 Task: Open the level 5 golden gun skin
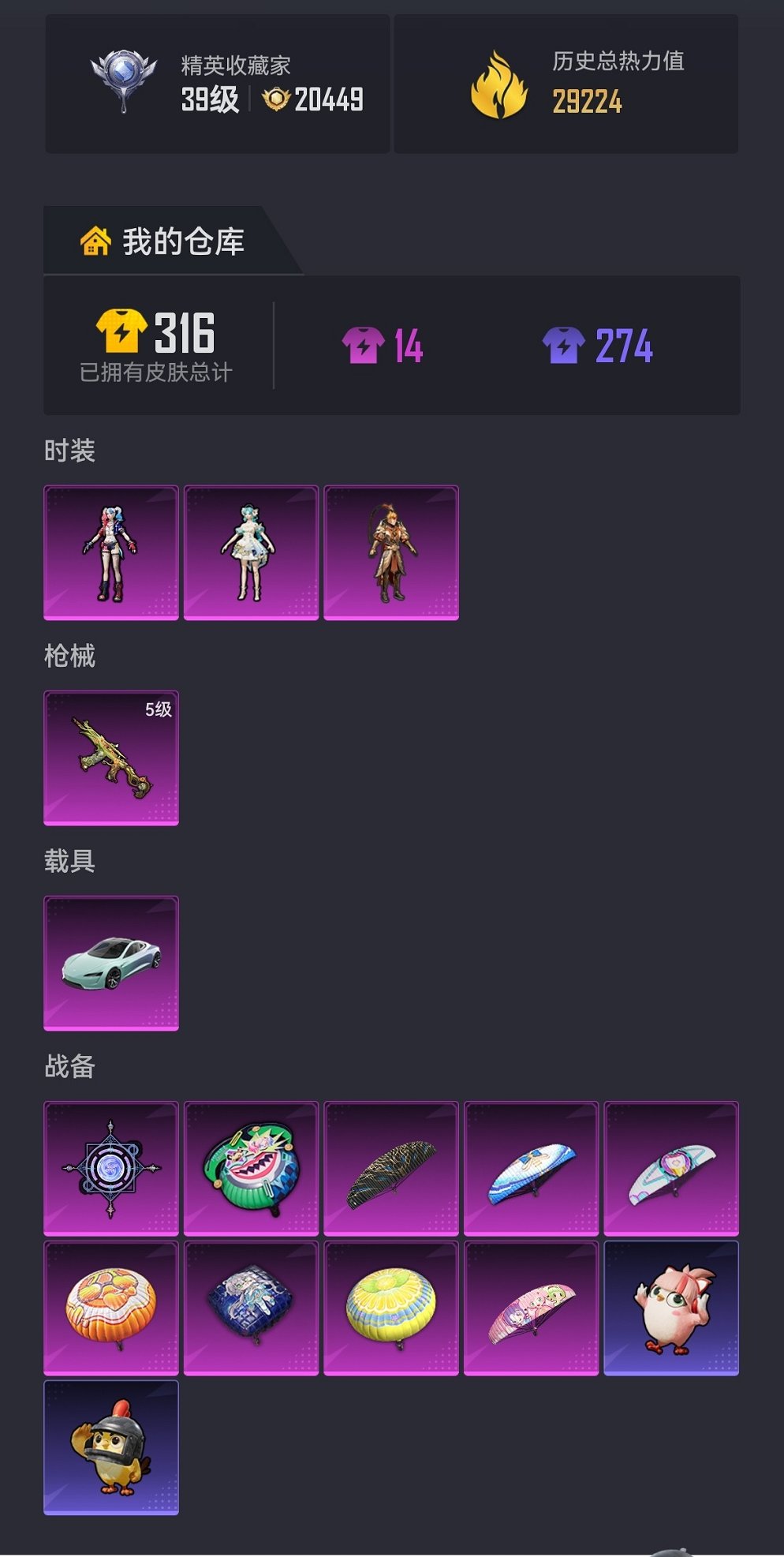111,758
